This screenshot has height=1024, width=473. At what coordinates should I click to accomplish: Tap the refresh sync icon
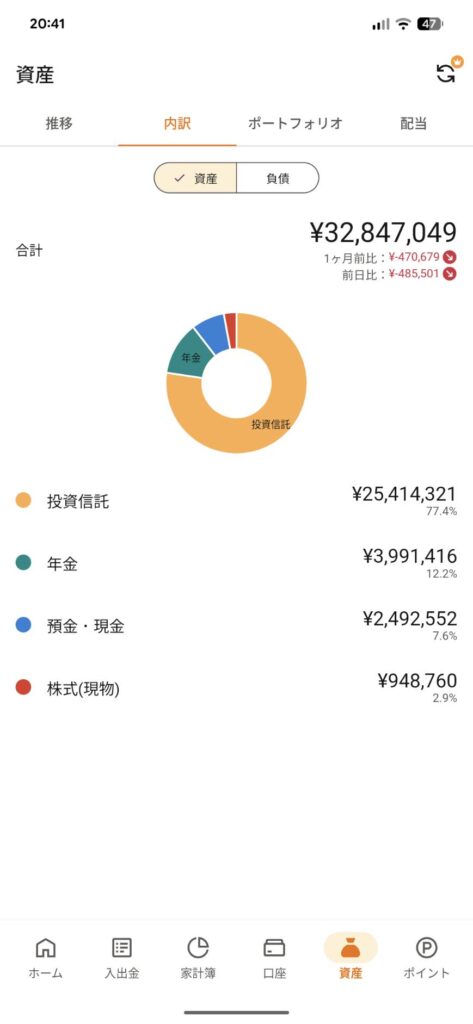447,72
